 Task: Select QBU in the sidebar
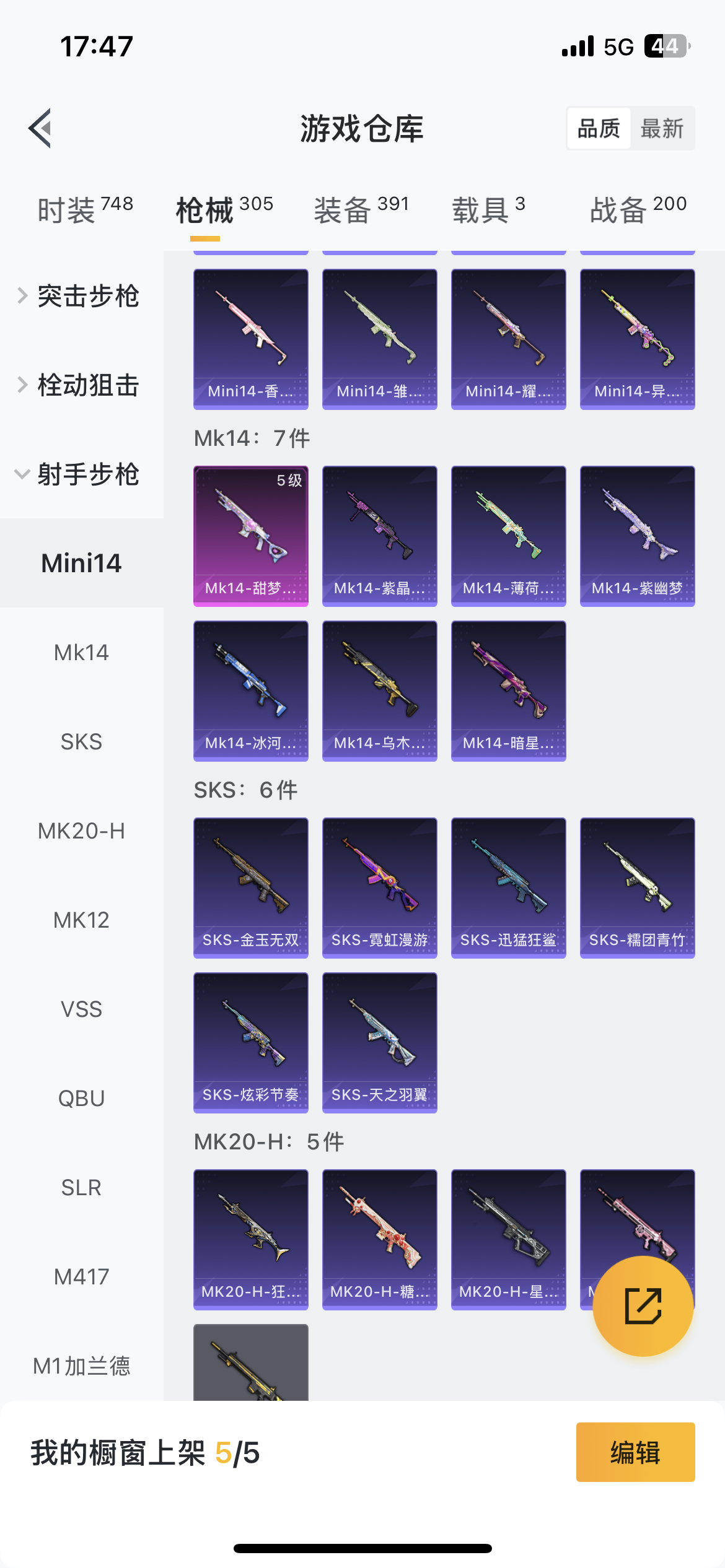click(81, 1098)
